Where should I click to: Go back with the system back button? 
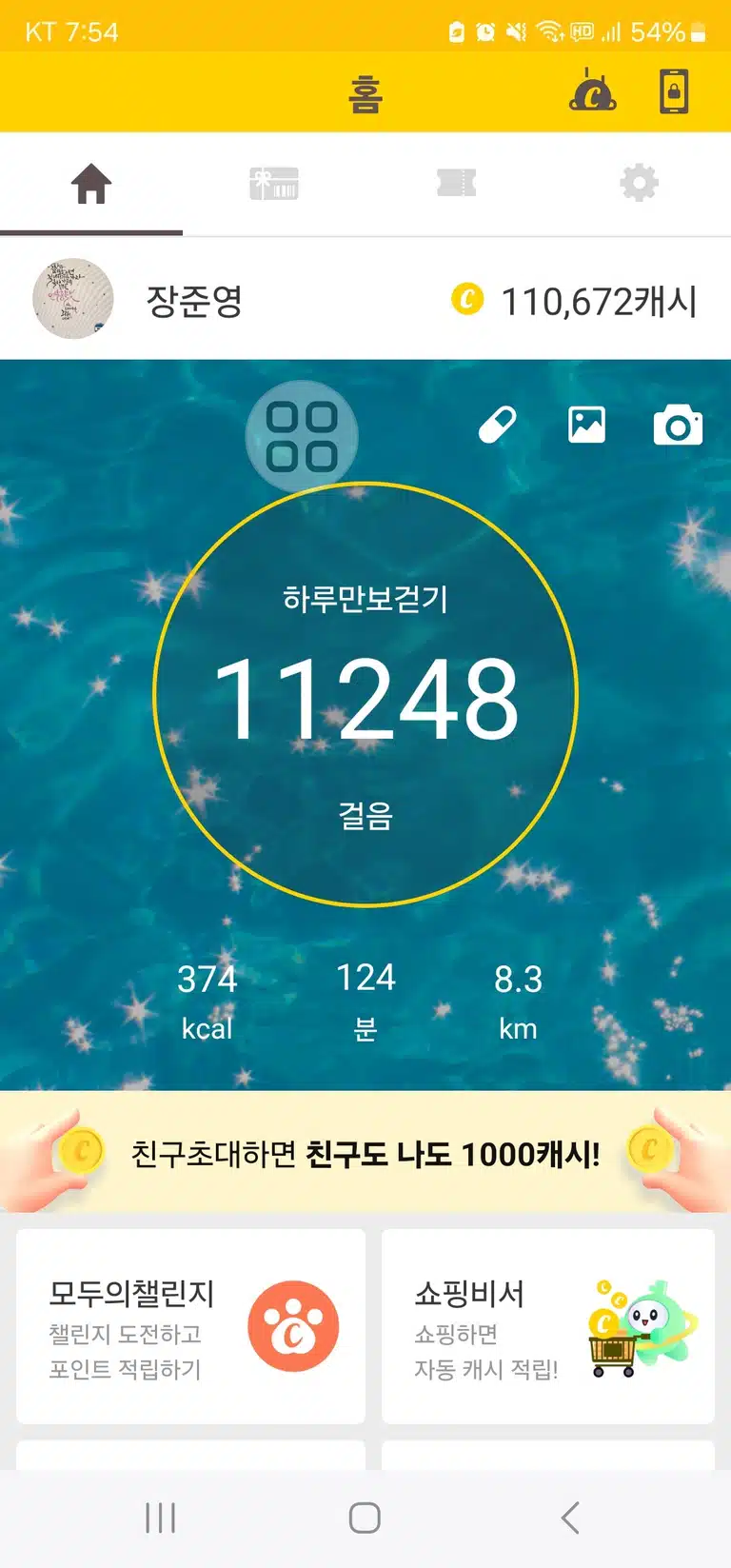click(570, 1518)
